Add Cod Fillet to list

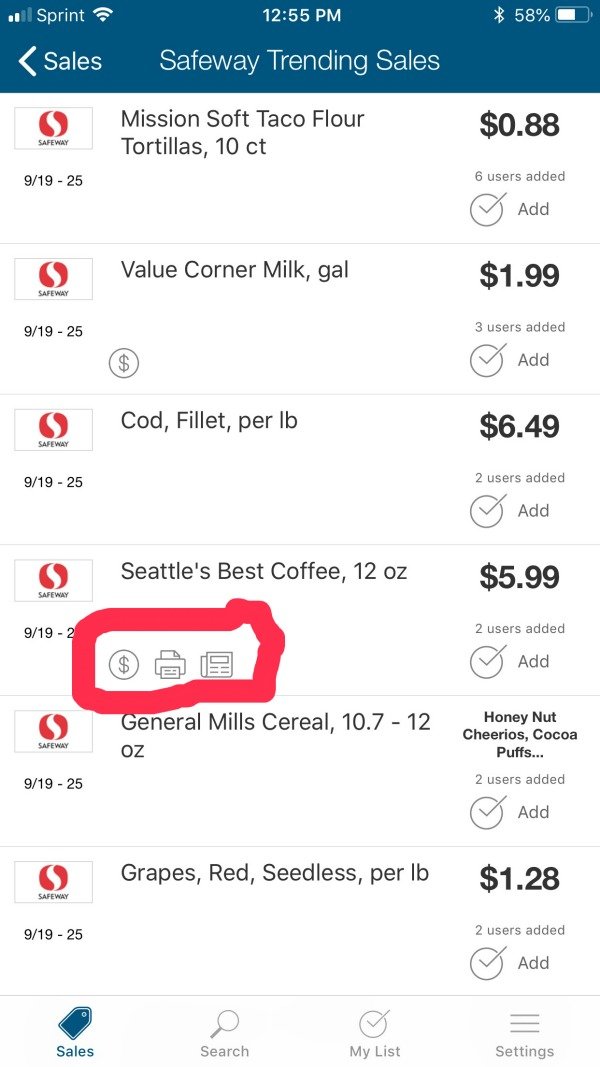tap(510, 510)
